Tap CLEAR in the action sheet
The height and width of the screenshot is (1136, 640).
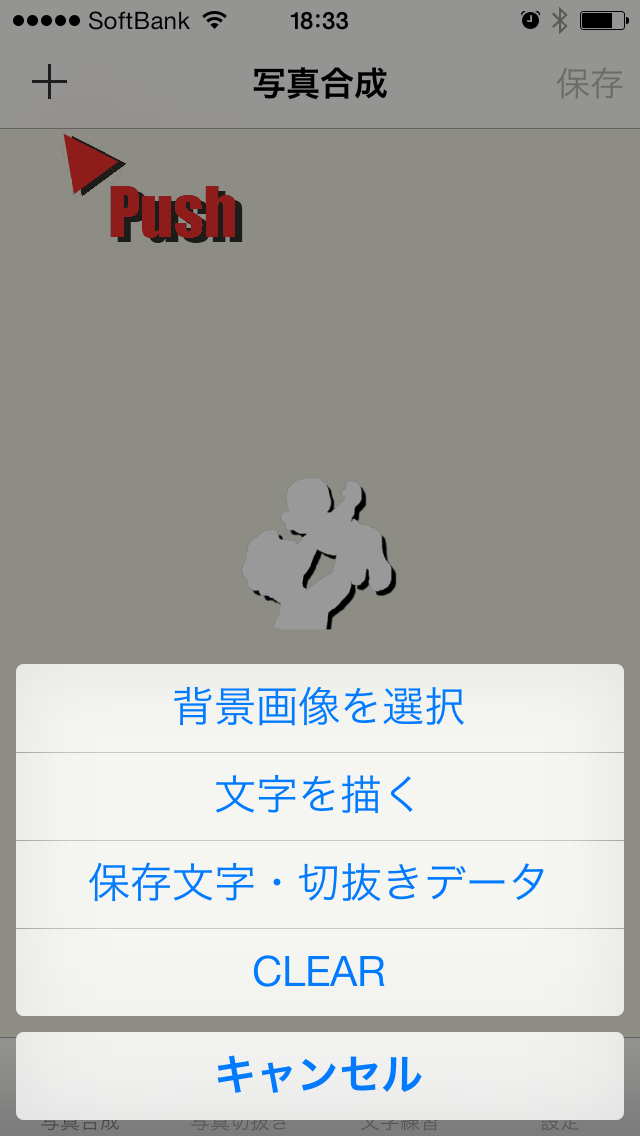pos(319,972)
